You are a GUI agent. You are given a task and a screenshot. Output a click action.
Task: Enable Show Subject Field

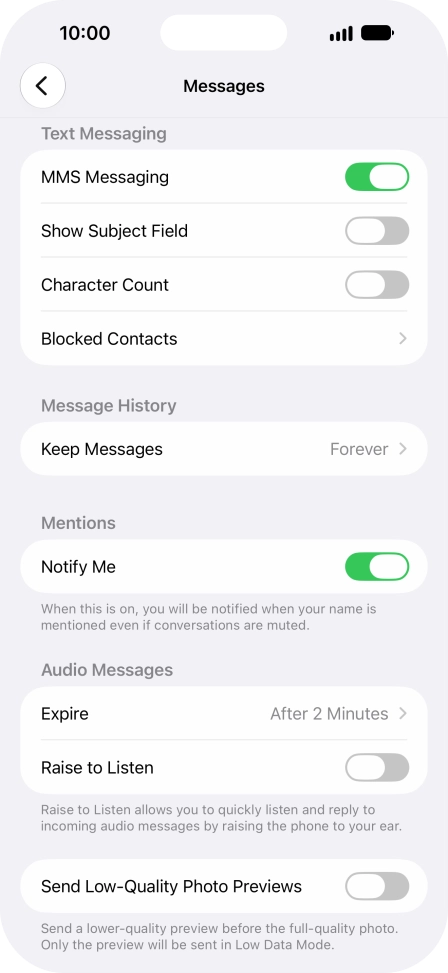coord(377,231)
